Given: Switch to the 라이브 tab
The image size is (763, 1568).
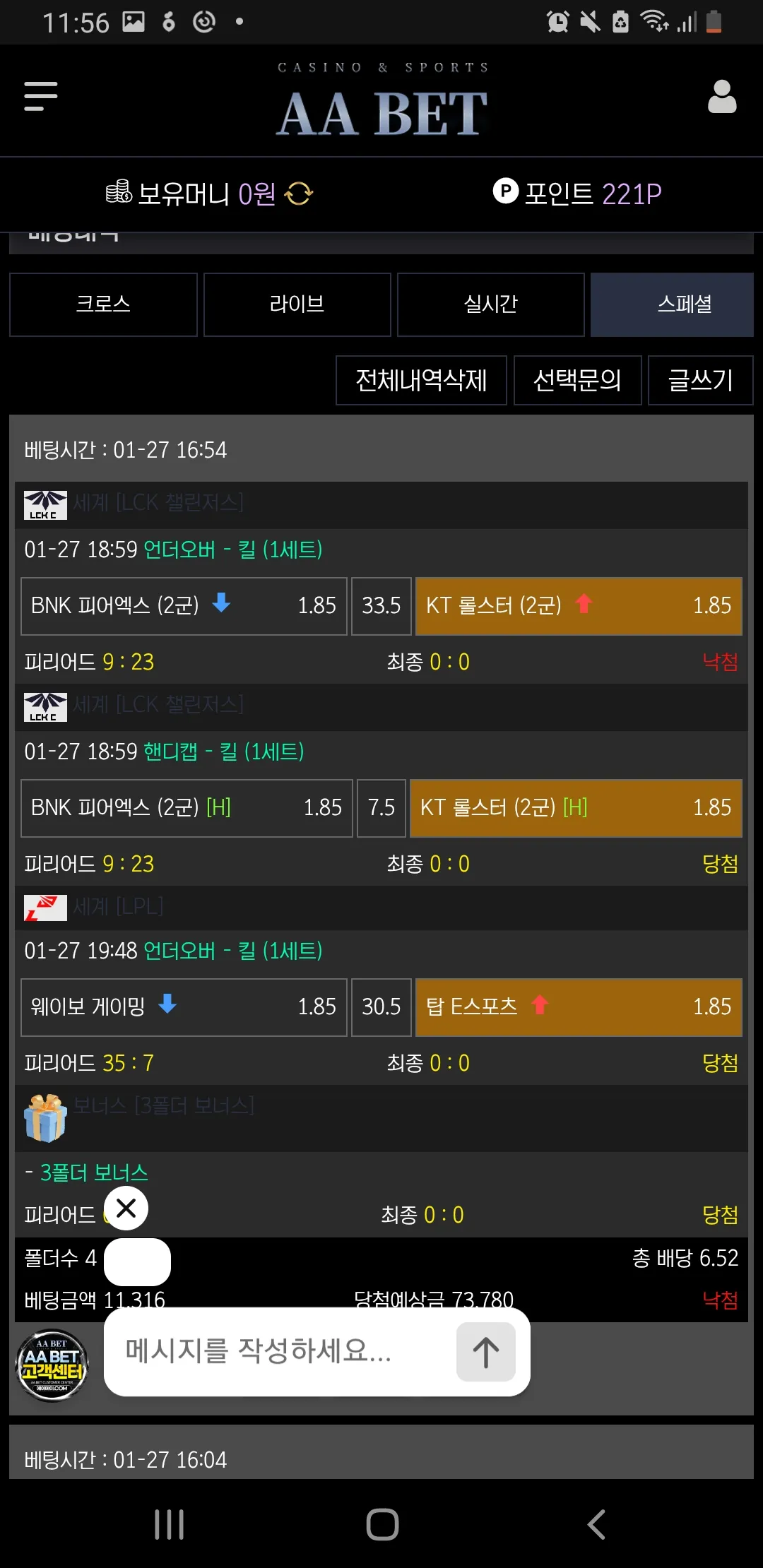Looking at the screenshot, I should pos(297,304).
